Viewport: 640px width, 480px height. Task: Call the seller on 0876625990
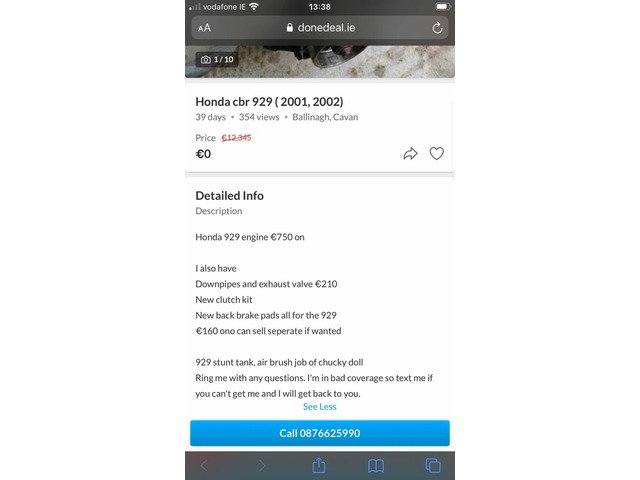pyautogui.click(x=320, y=433)
